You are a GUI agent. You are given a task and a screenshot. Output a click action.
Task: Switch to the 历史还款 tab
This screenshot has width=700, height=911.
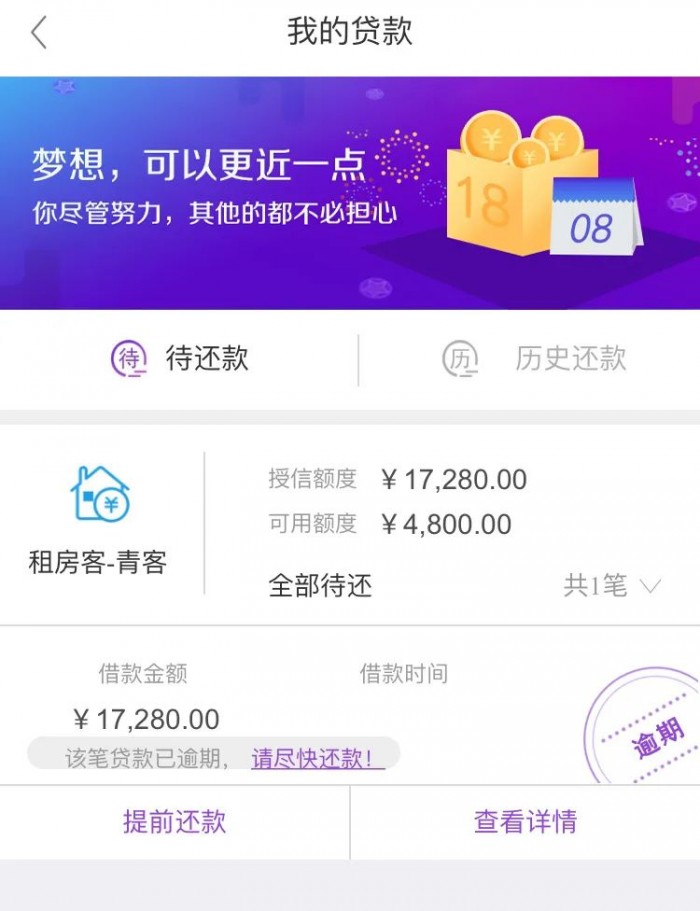535,359
